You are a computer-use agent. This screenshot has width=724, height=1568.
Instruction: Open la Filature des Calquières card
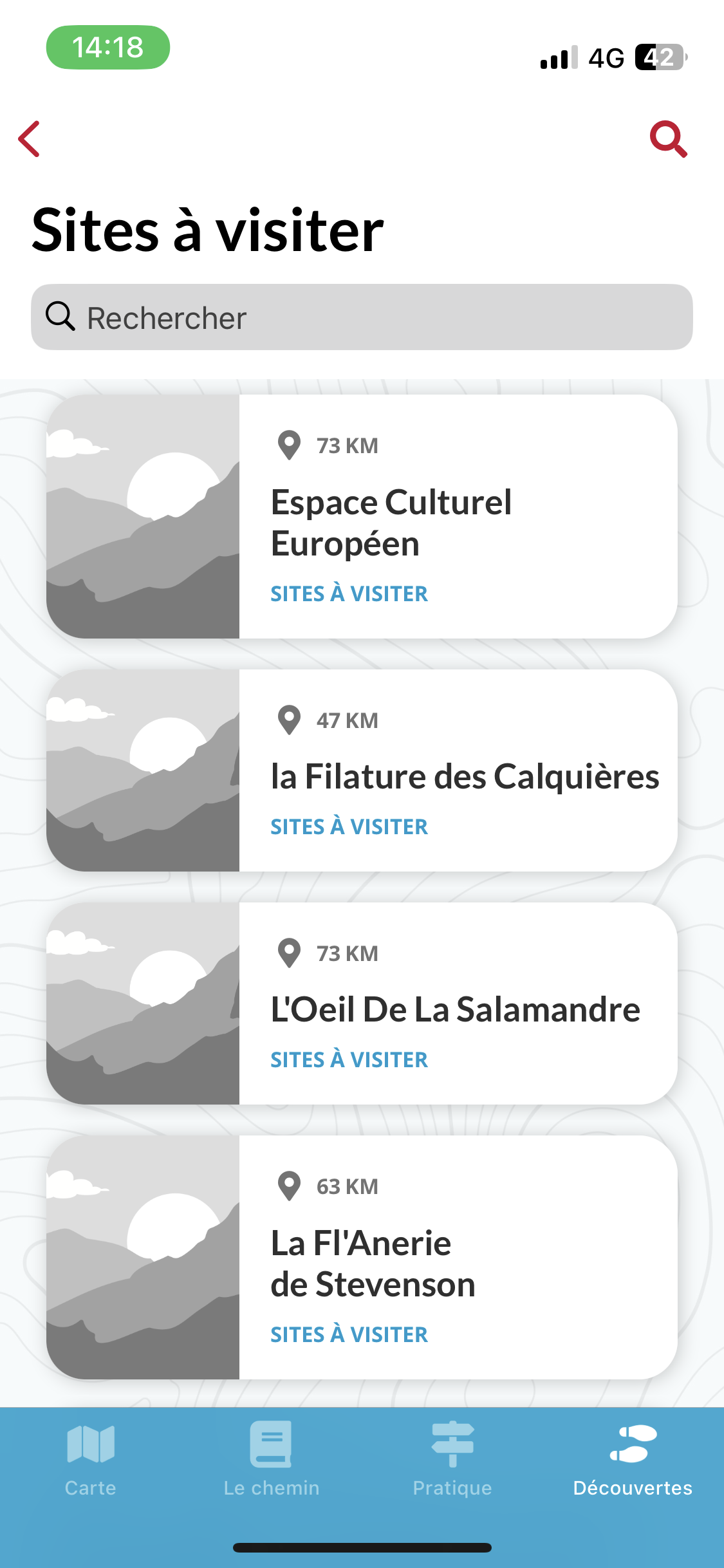coord(362,770)
